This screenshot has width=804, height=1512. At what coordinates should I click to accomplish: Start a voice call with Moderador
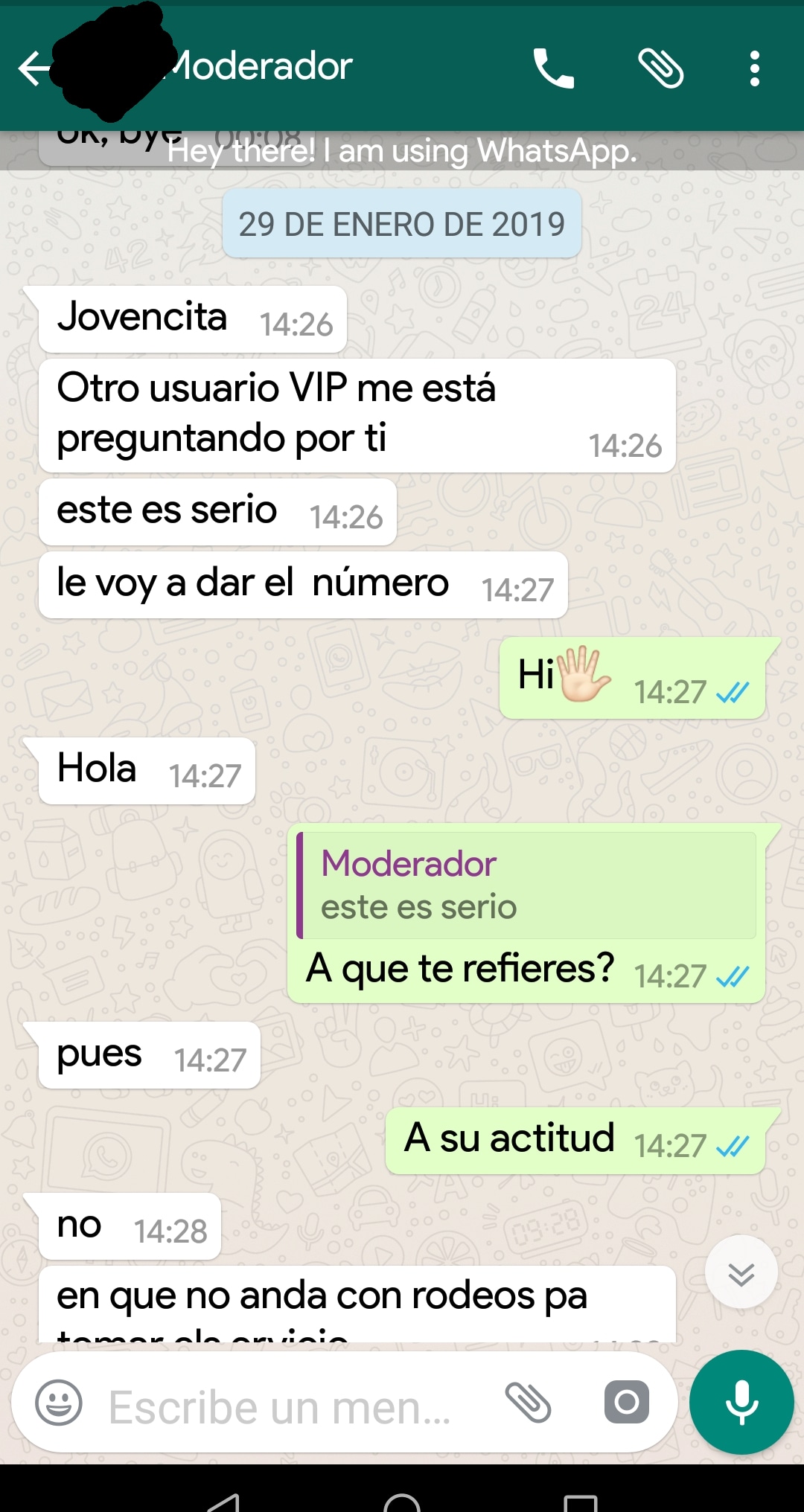pos(553,69)
